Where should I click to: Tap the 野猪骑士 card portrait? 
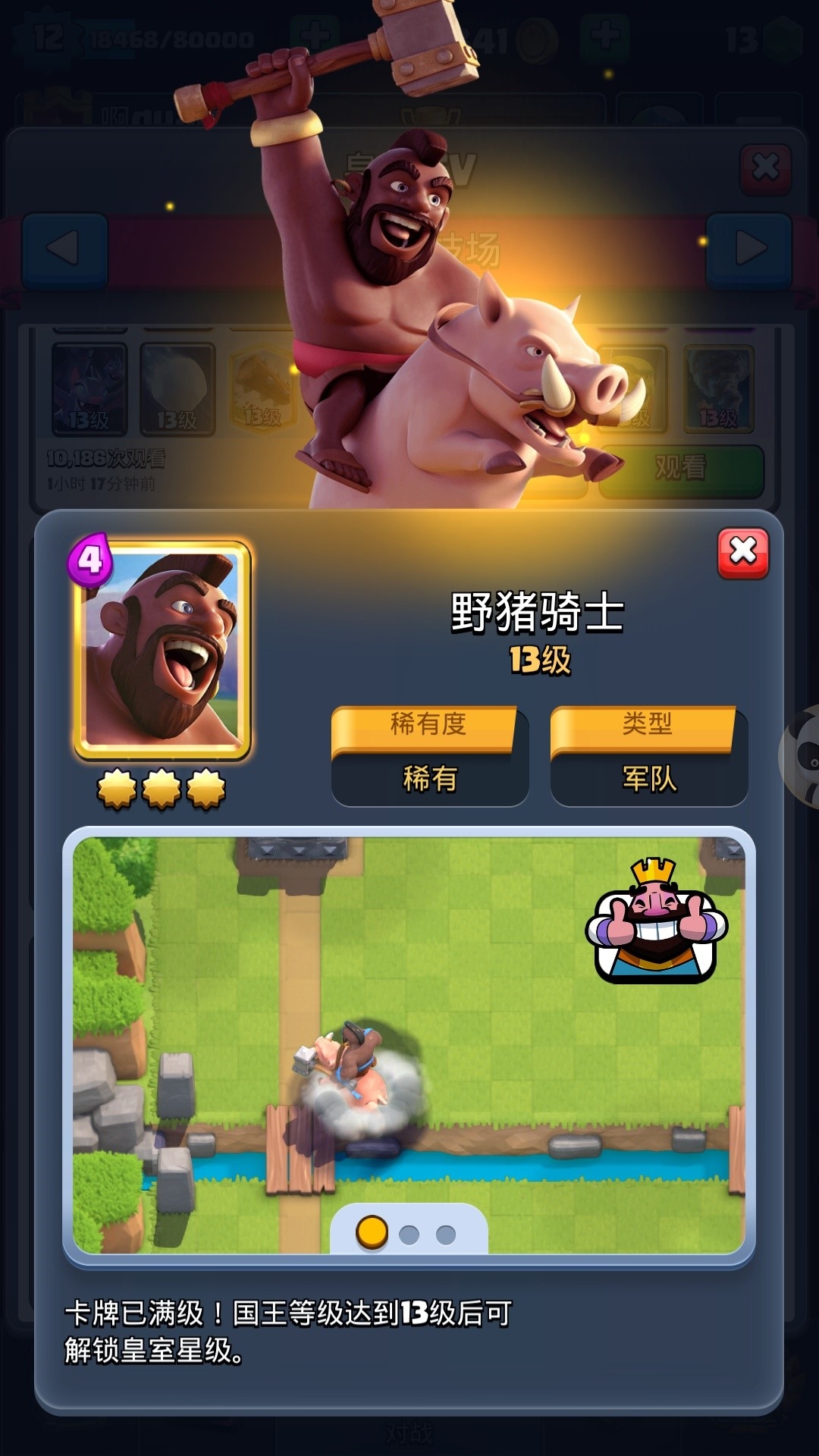point(162,651)
